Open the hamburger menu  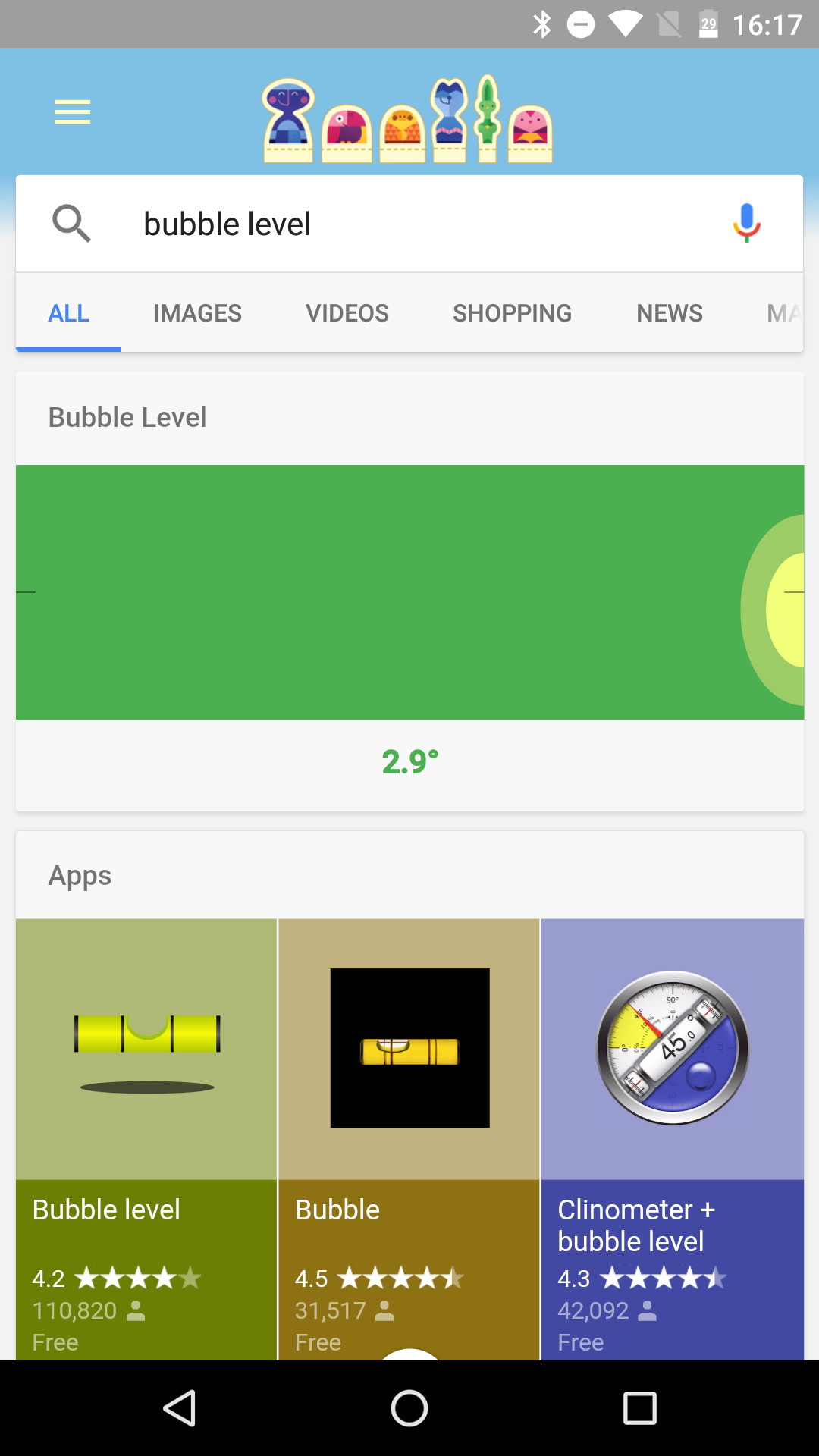[x=73, y=112]
